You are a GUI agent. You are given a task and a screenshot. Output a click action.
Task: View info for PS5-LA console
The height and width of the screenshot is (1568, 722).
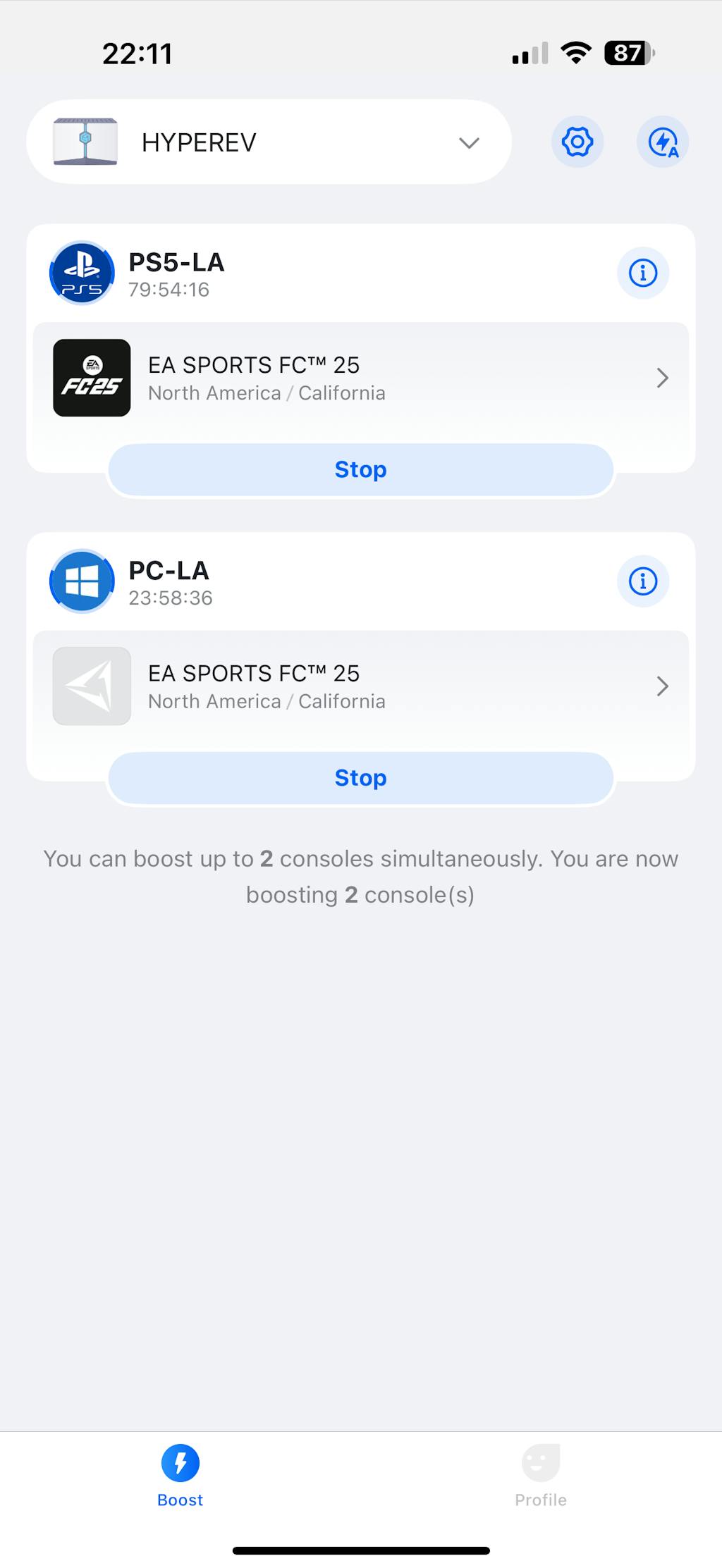(642, 273)
